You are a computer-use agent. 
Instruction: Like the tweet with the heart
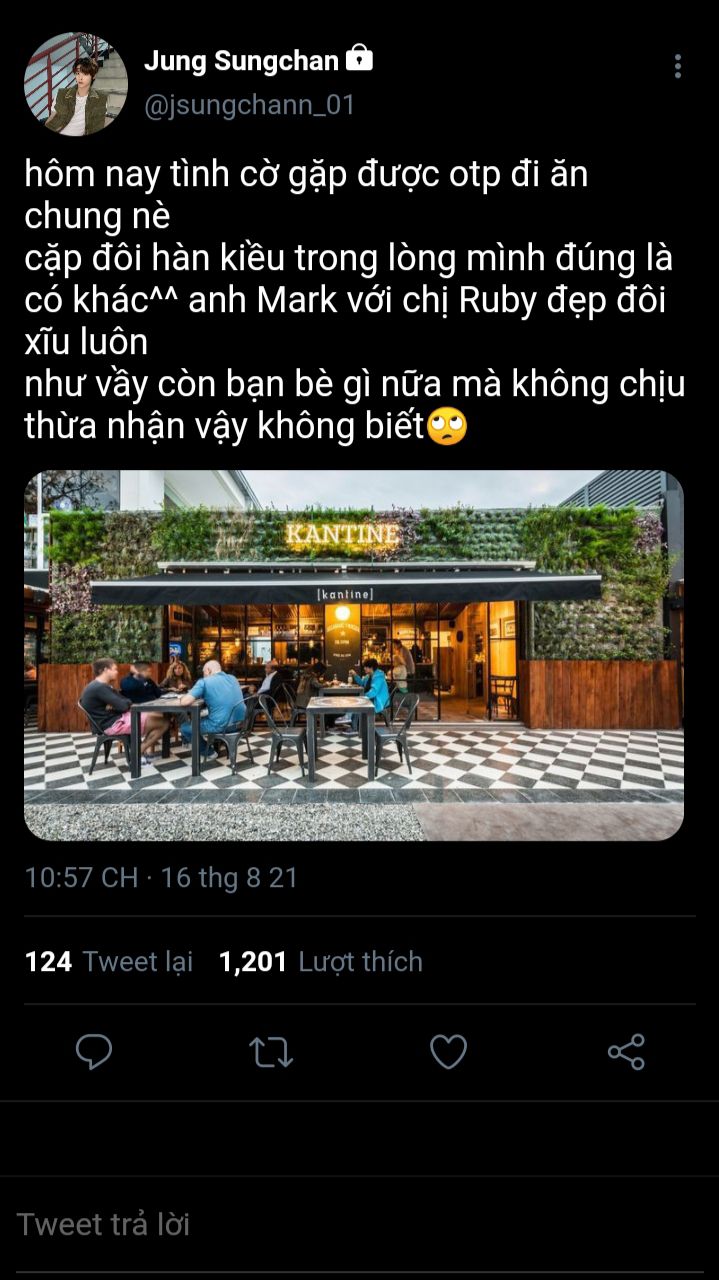tap(448, 1052)
